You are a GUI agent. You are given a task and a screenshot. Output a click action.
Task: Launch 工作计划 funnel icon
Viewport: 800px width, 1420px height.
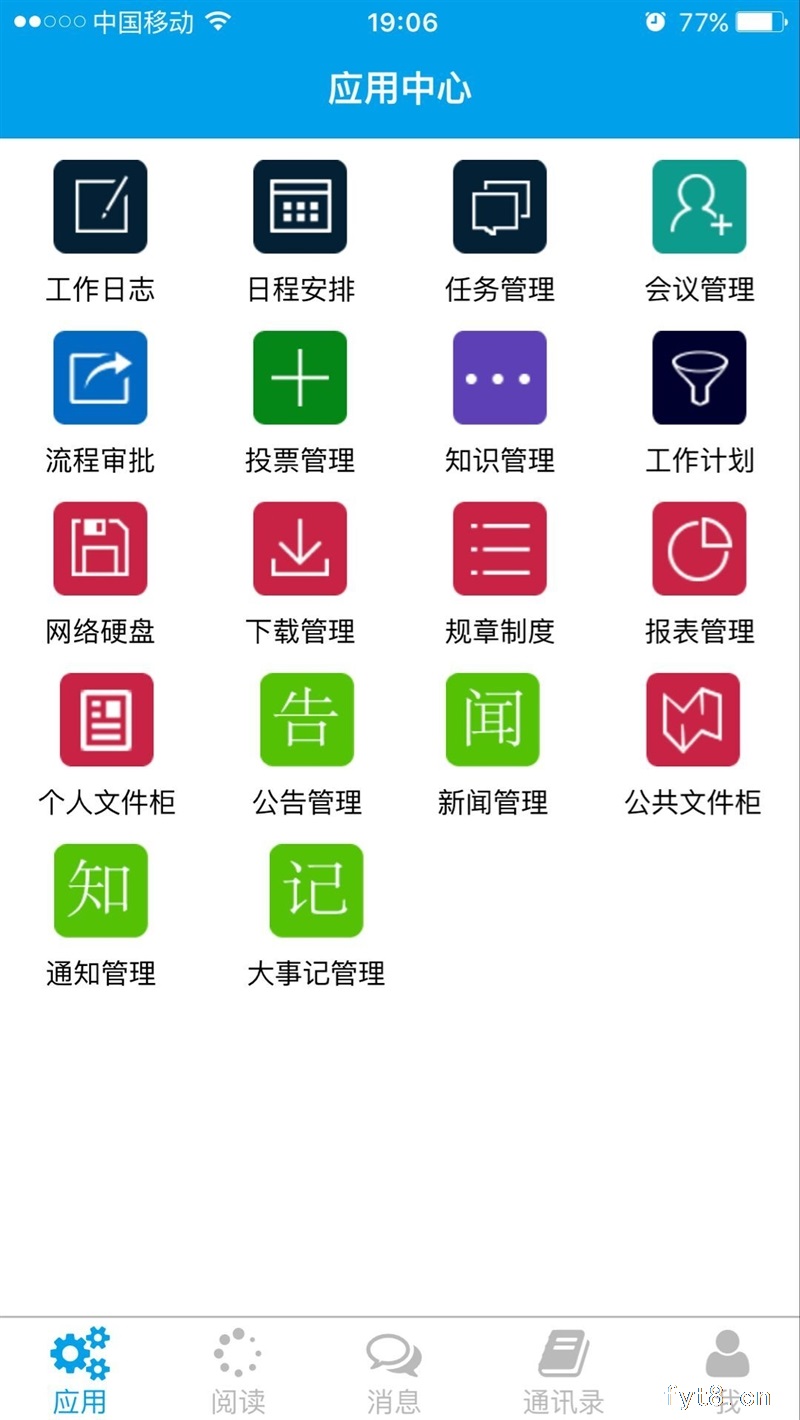tap(699, 377)
